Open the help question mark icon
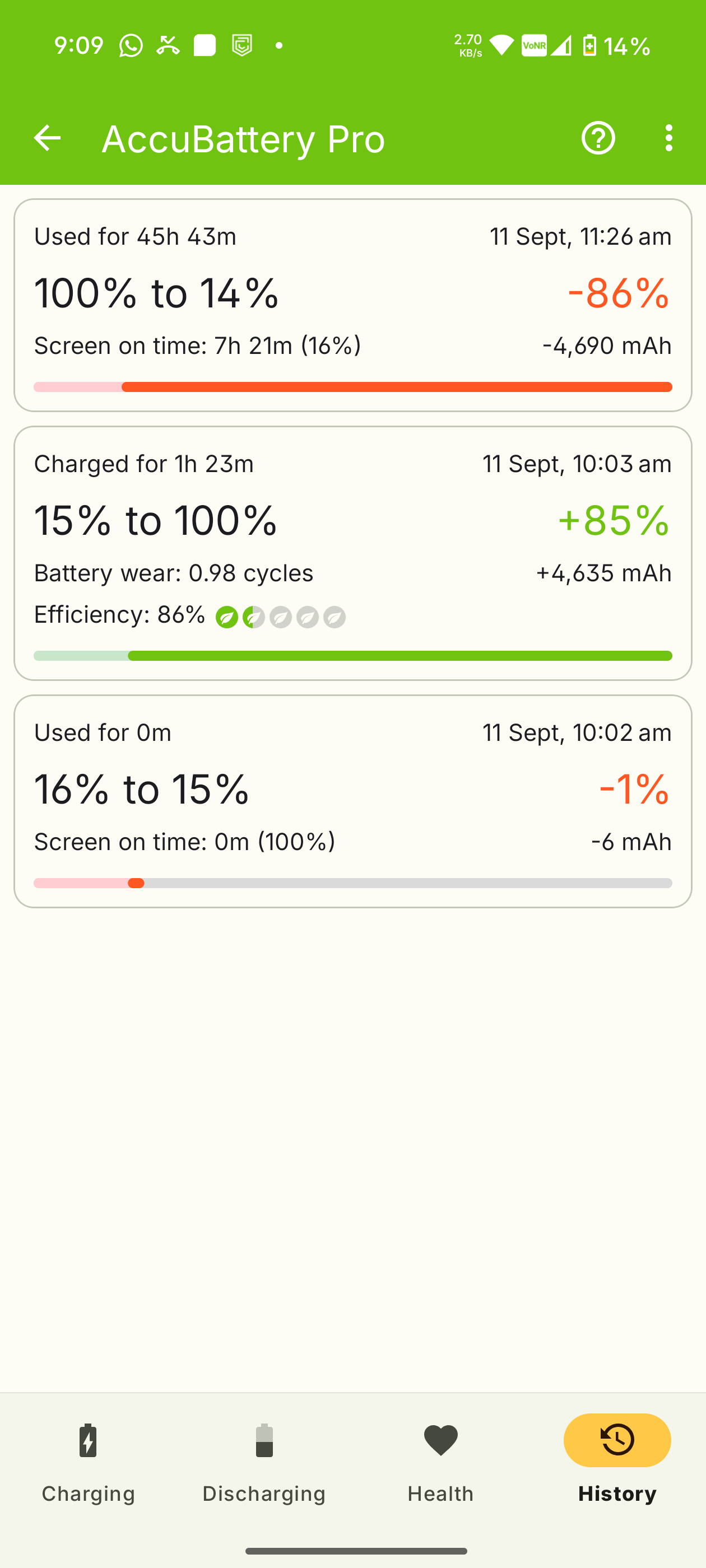 597,138
